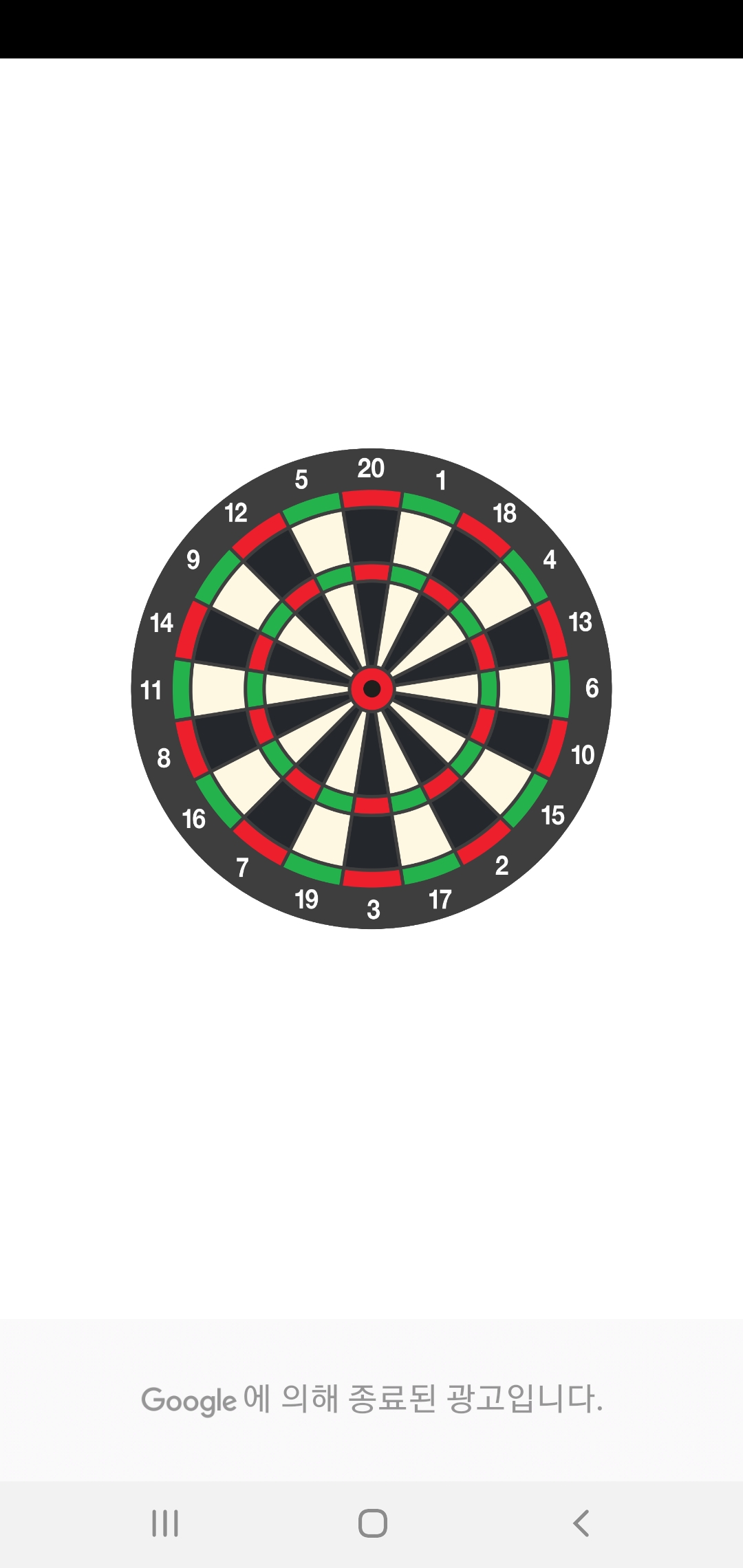743x1568 pixels.
Task: Go back using the navigation bar
Action: click(581, 1523)
